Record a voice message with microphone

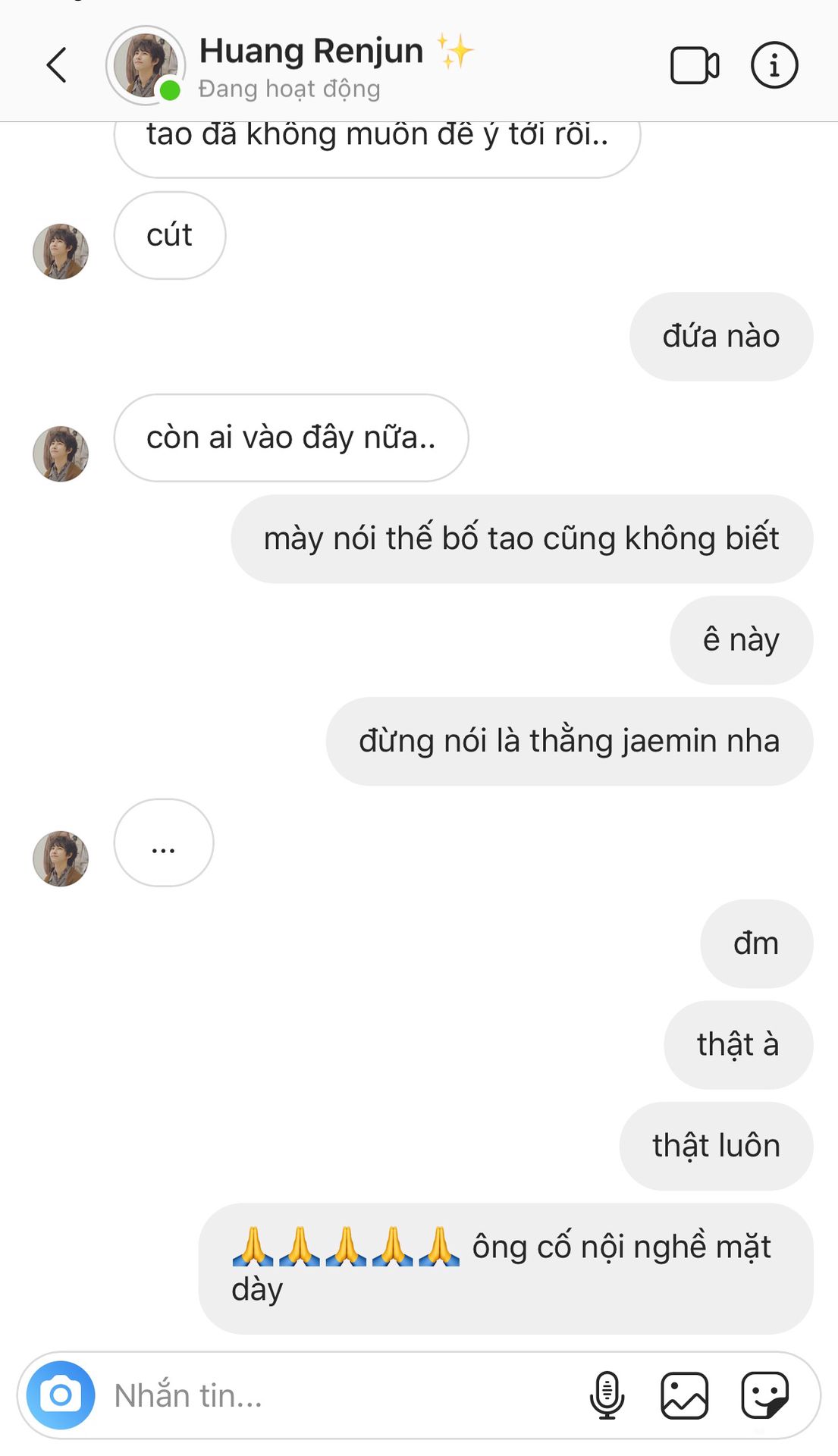point(607,1395)
